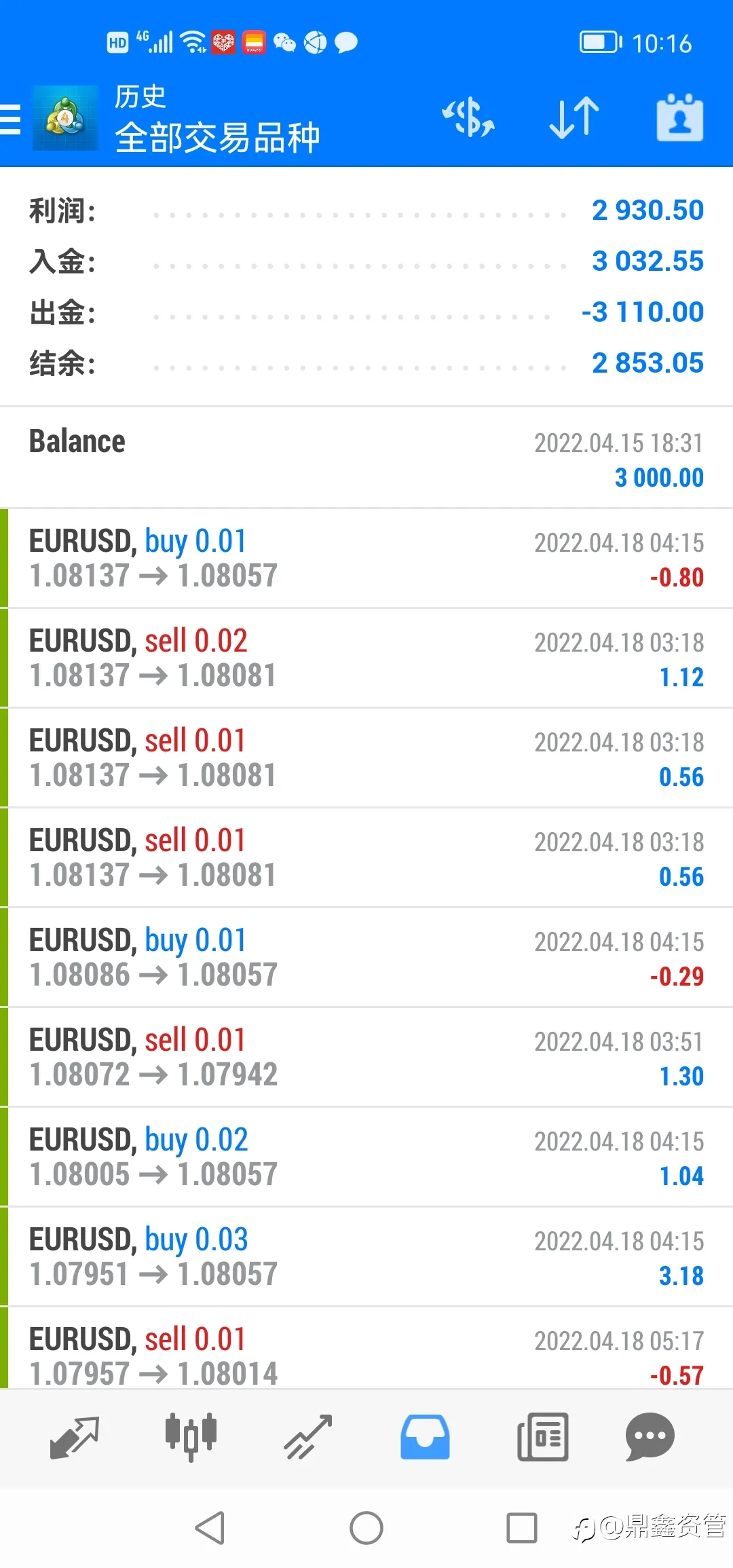Screen dimensions: 733x1568
Task: Open the calendar date range picker
Action: tap(680, 118)
